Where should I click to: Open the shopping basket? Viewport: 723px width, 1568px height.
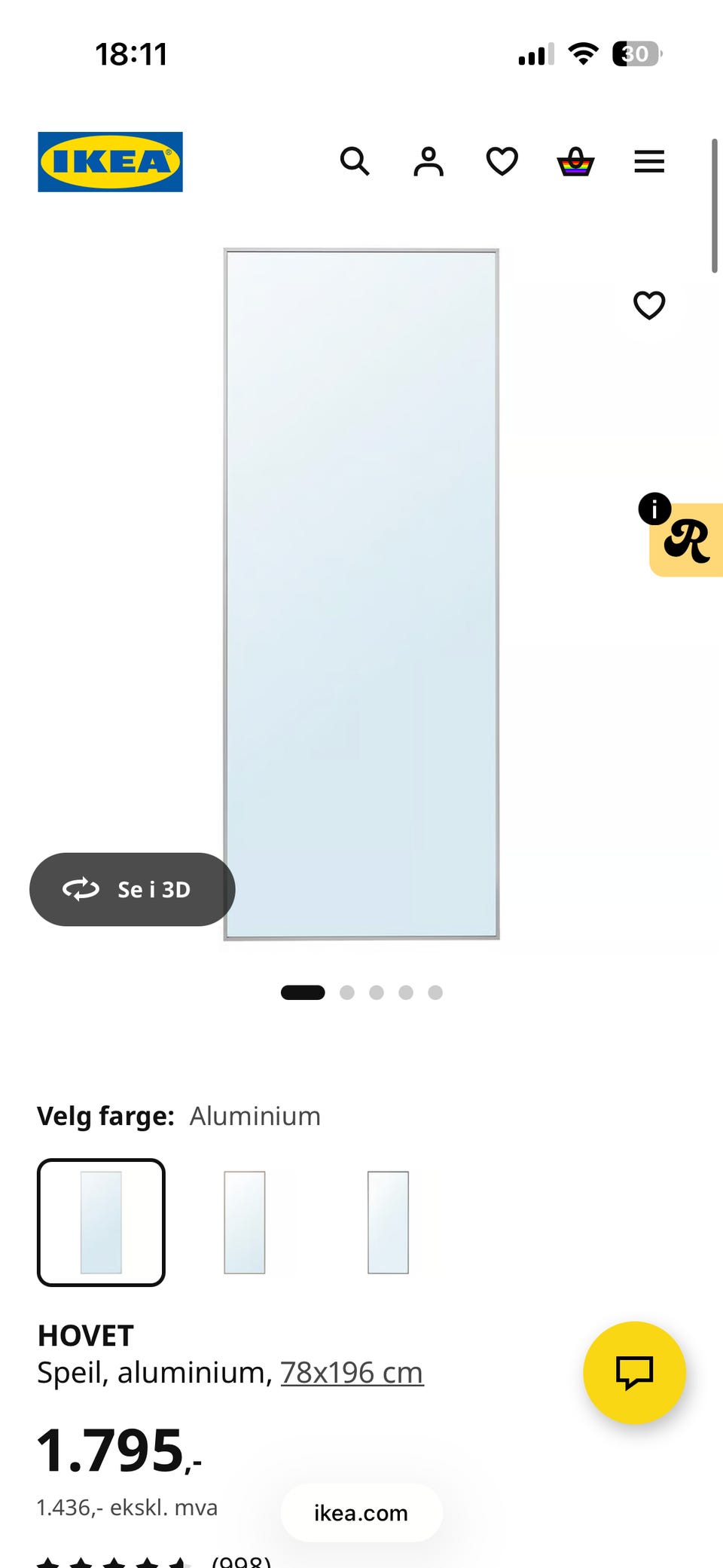tap(575, 161)
